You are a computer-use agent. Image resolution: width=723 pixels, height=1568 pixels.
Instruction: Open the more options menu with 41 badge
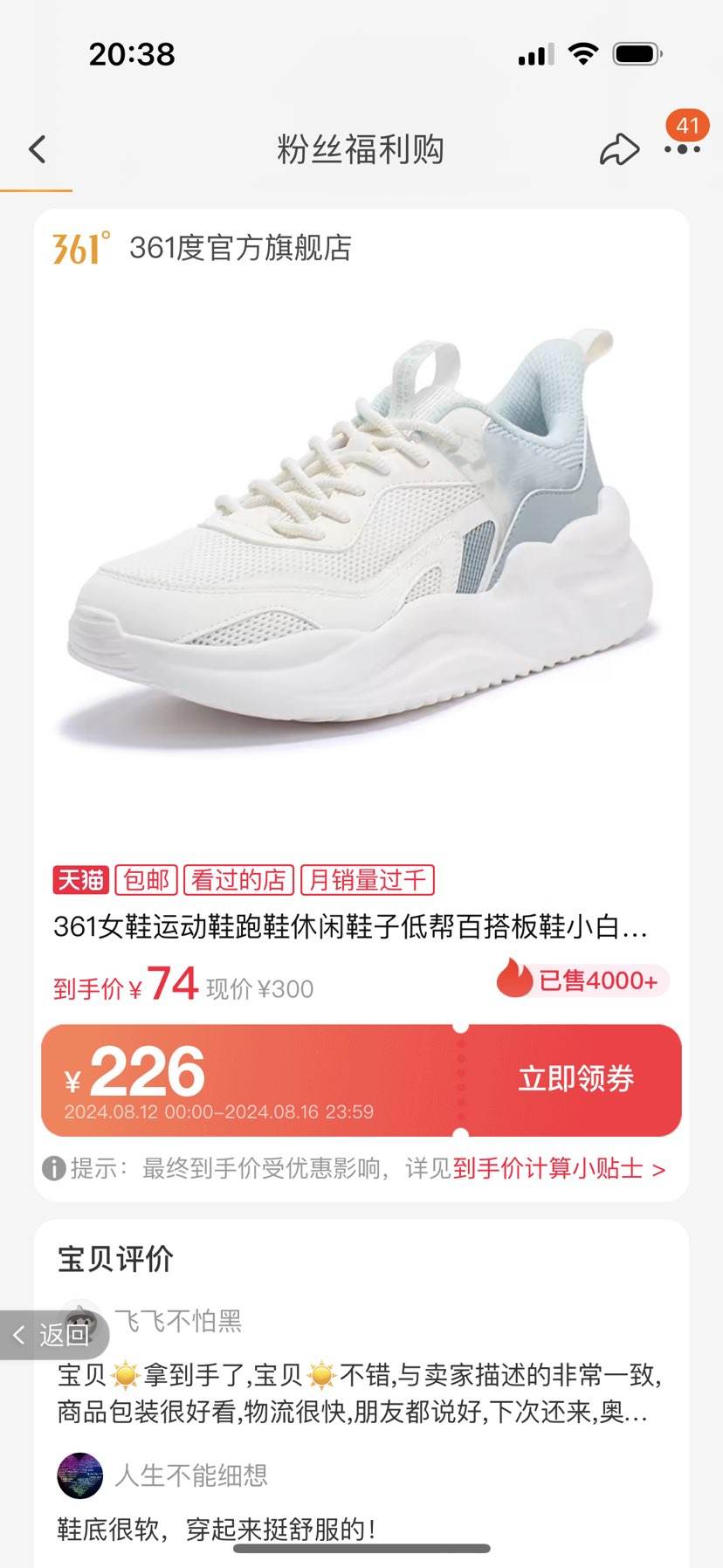point(682,150)
